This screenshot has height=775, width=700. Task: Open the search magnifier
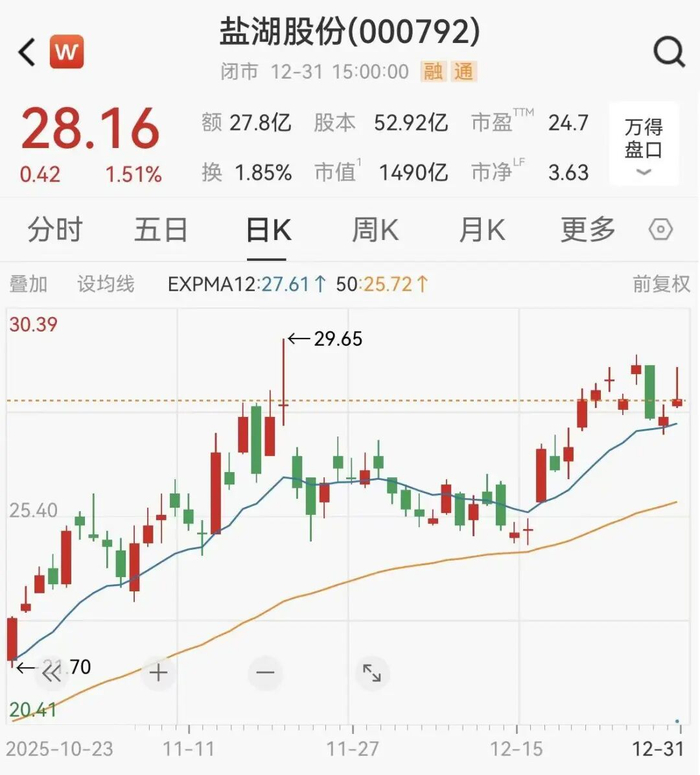(x=668, y=51)
